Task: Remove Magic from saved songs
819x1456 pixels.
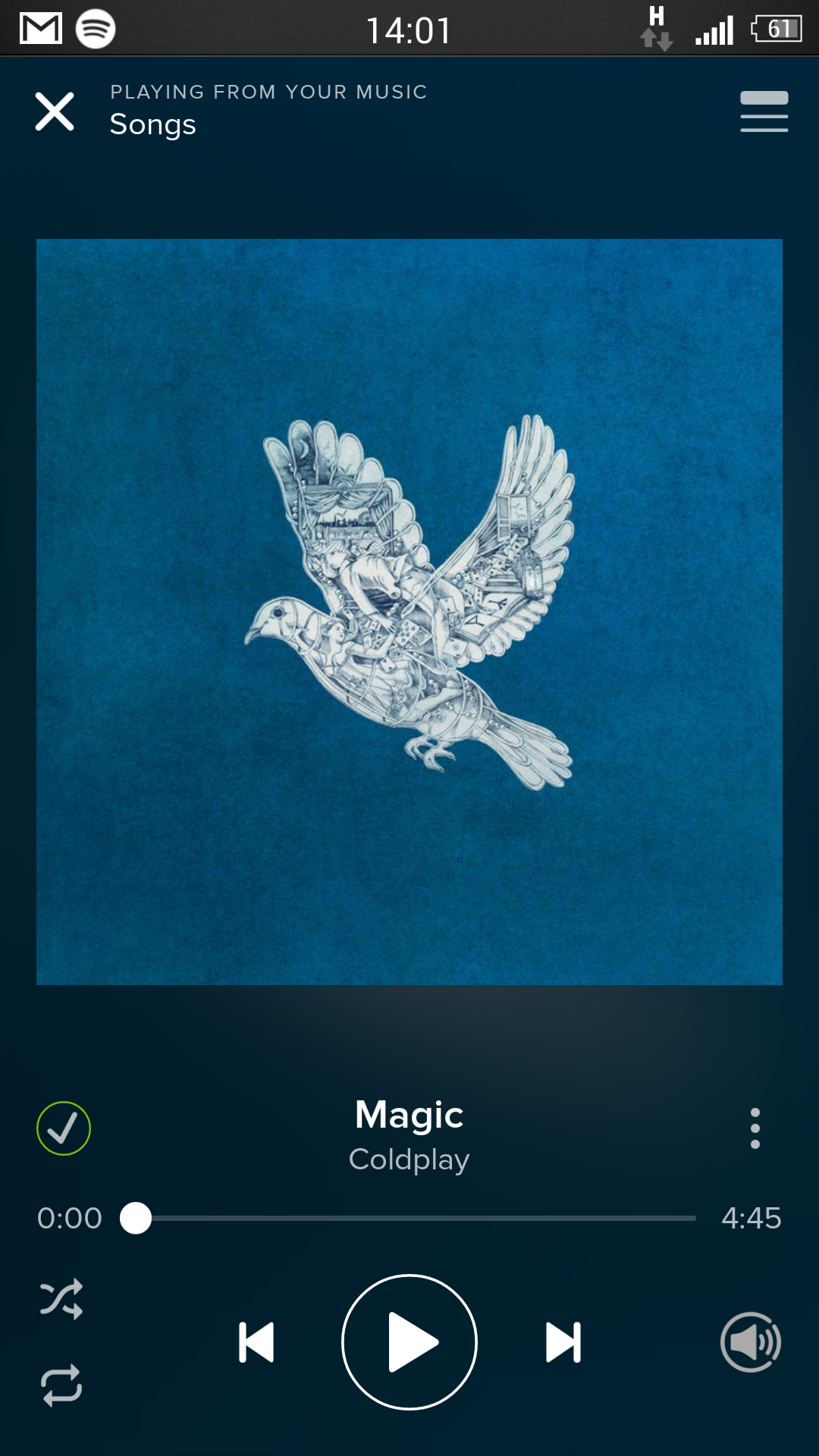Action: coord(64,1128)
